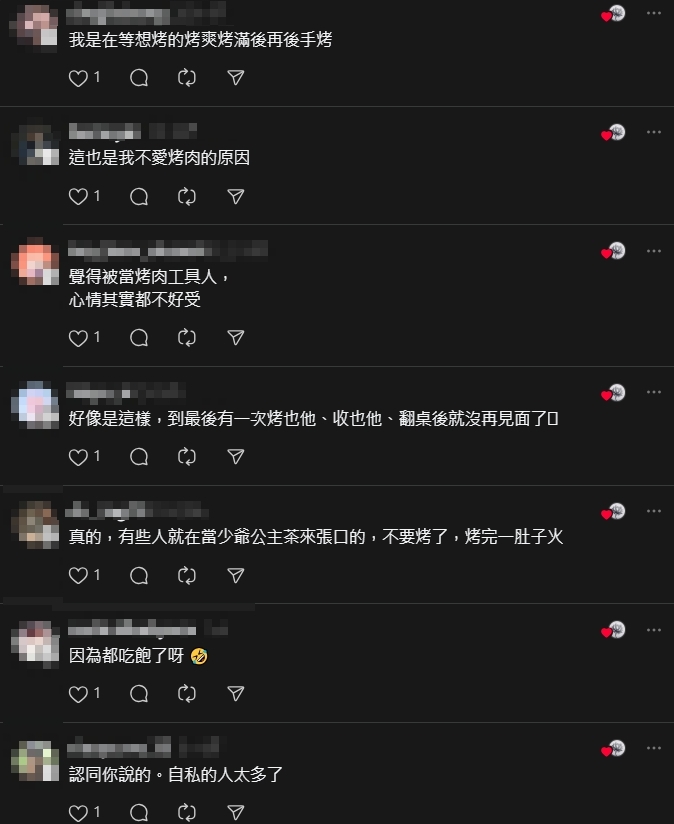Reply to the comment 因為都吃飽了呀
This screenshot has height=824, width=674.
click(x=139, y=693)
